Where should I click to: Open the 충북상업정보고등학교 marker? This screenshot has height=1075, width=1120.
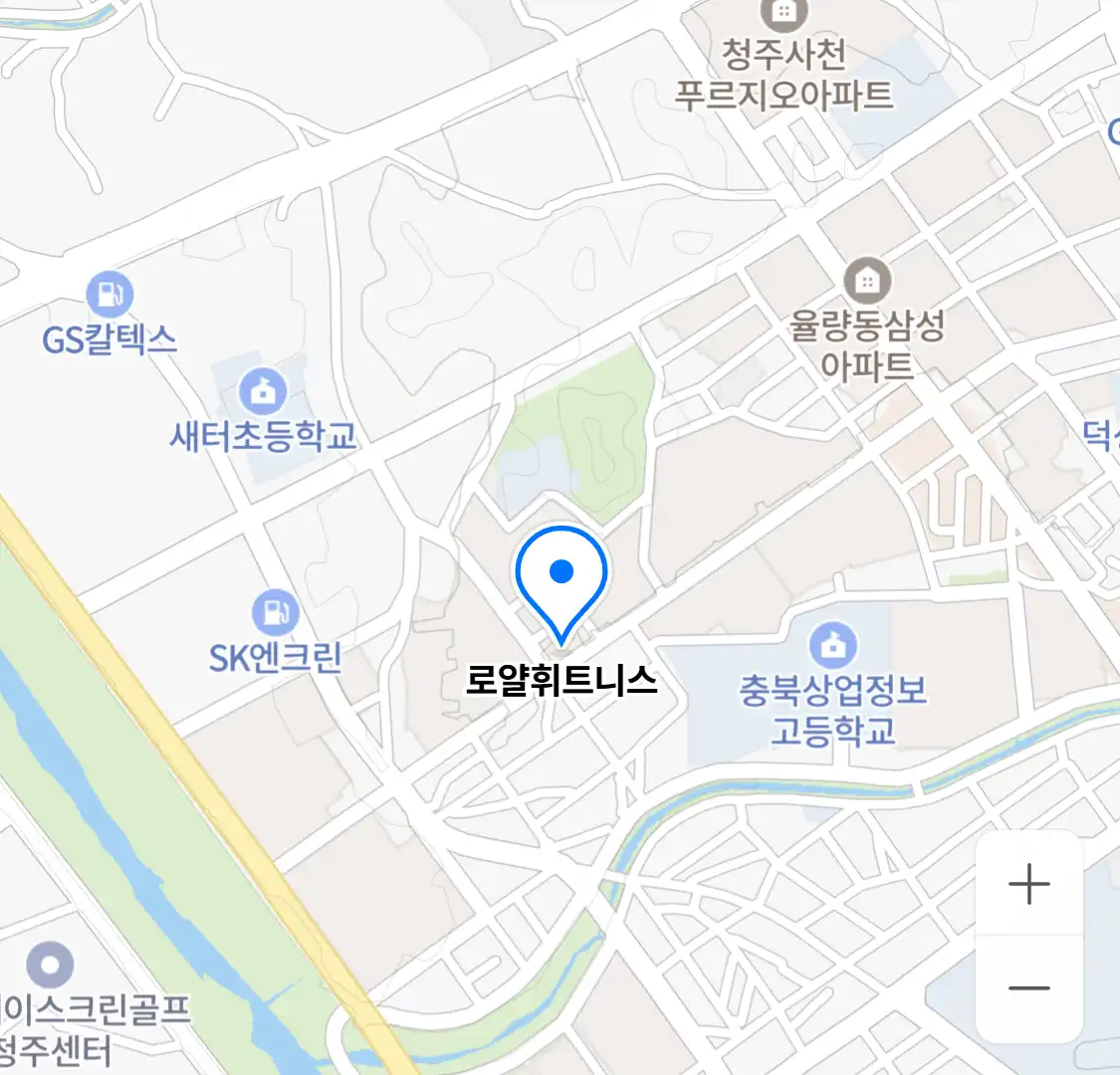point(833,646)
